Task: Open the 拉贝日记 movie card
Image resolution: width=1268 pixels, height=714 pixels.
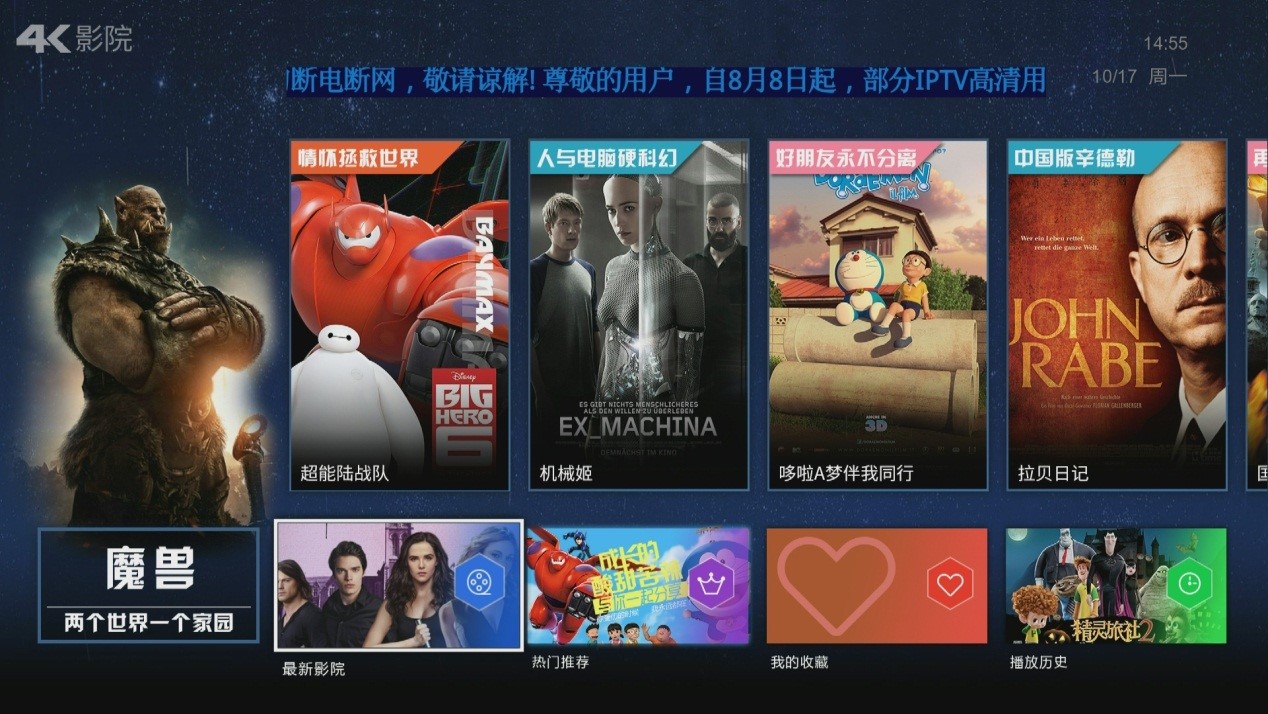Action: (x=1116, y=315)
